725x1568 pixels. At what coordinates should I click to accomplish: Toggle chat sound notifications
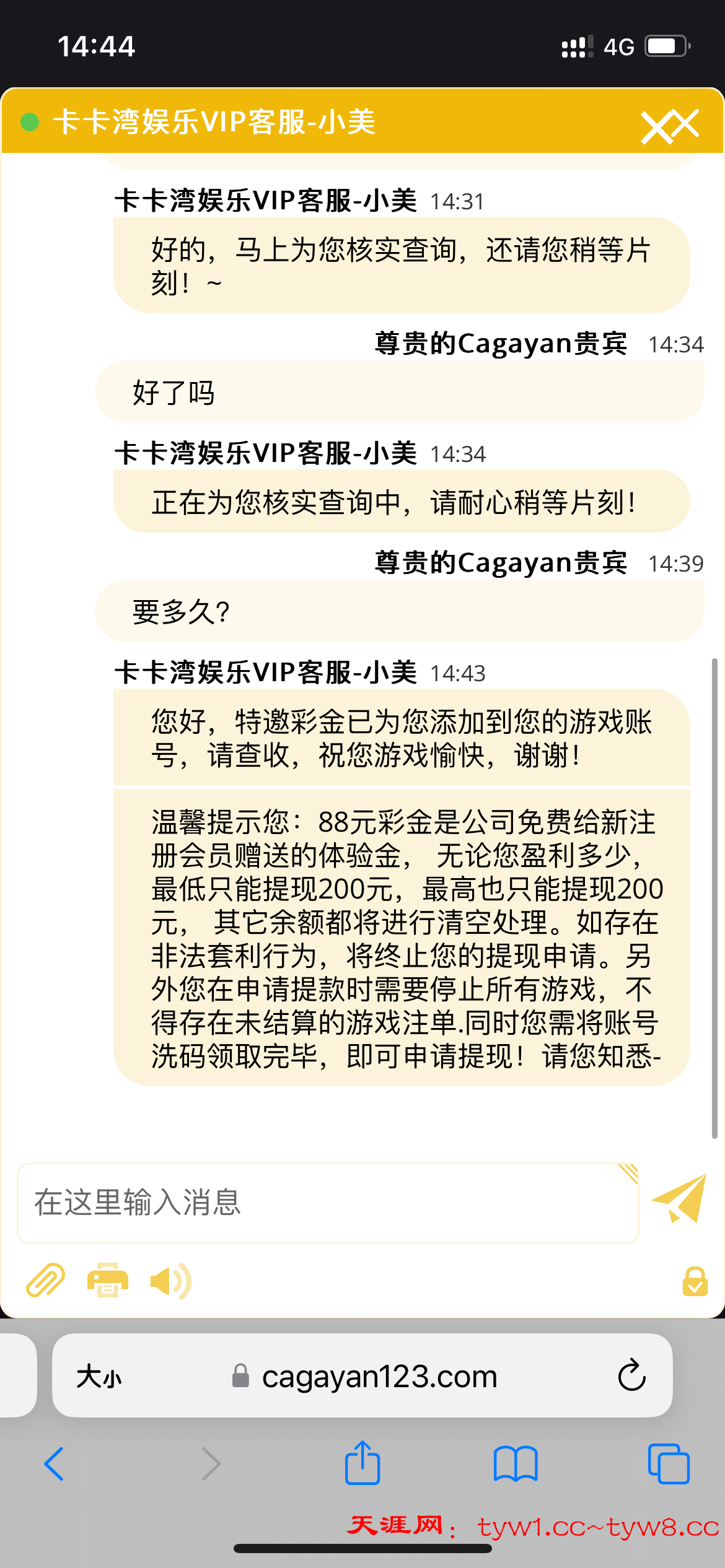170,1281
